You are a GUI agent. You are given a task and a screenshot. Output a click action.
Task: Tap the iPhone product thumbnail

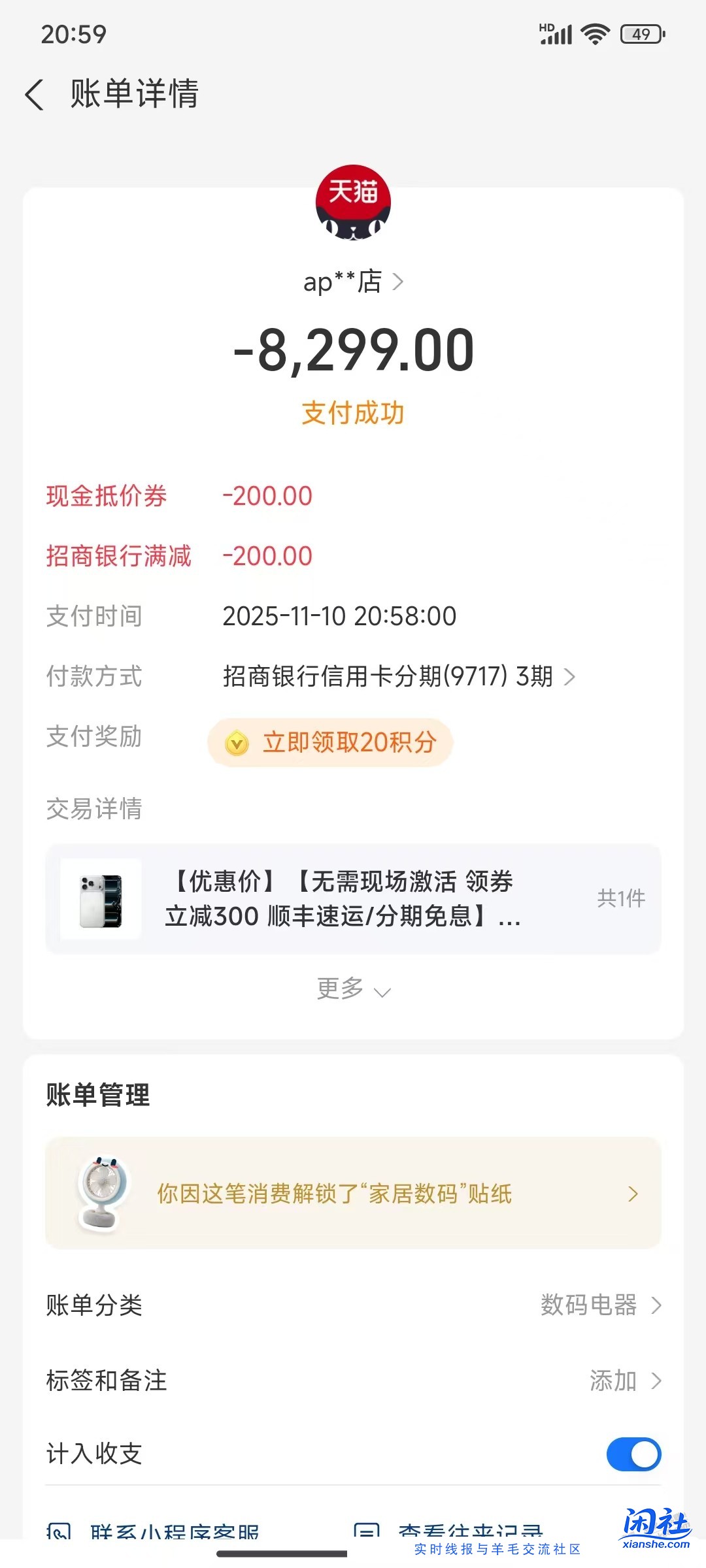[99, 899]
